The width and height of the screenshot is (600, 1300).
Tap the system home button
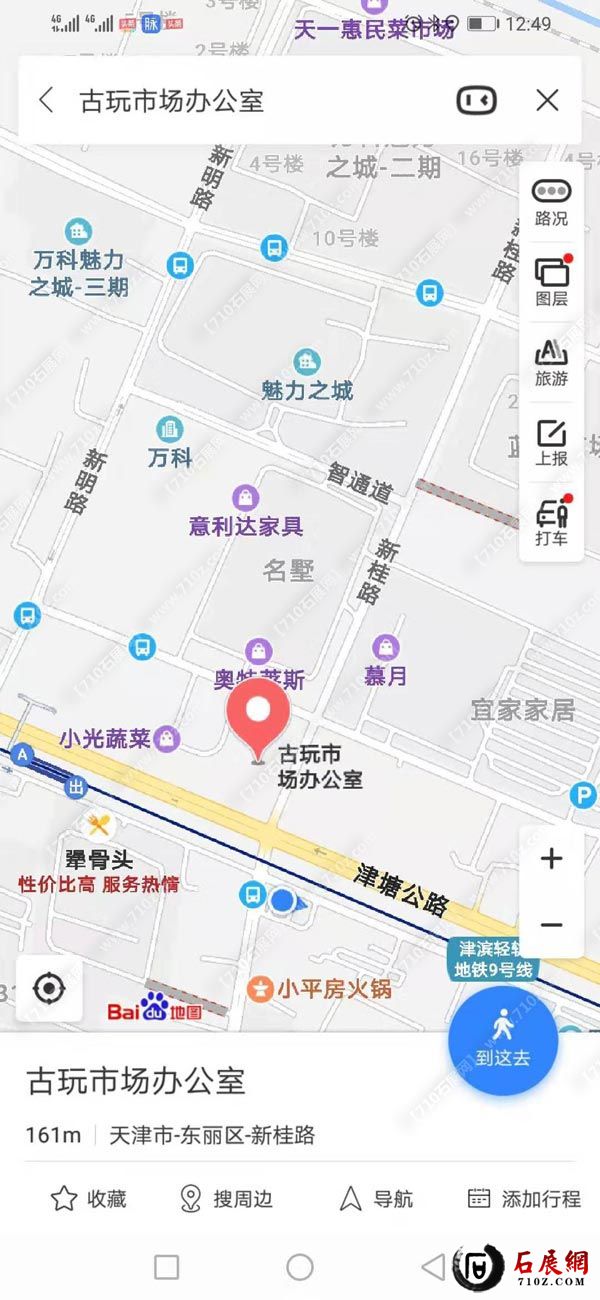[300, 1268]
